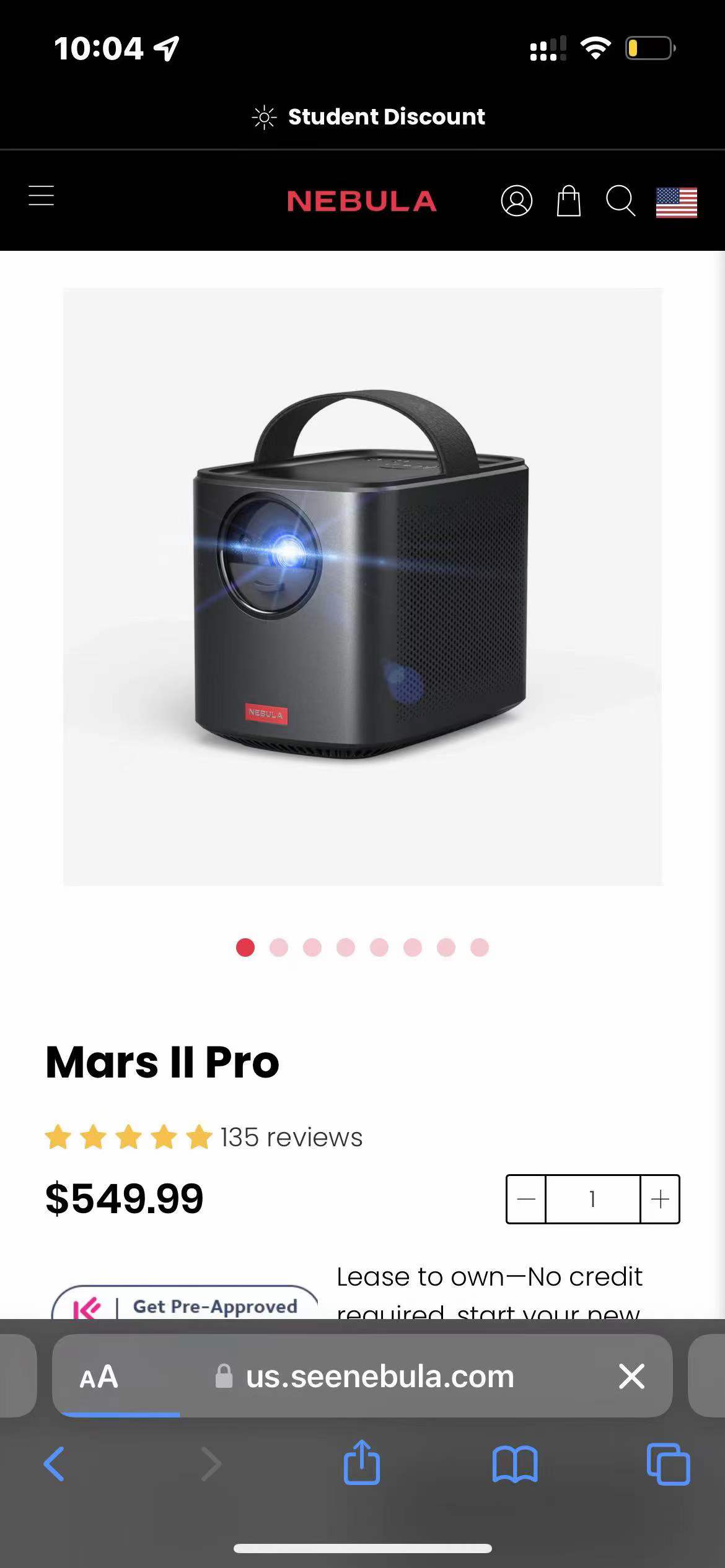Open the AA reader options
This screenshot has width=725, height=1568.
tap(99, 1377)
